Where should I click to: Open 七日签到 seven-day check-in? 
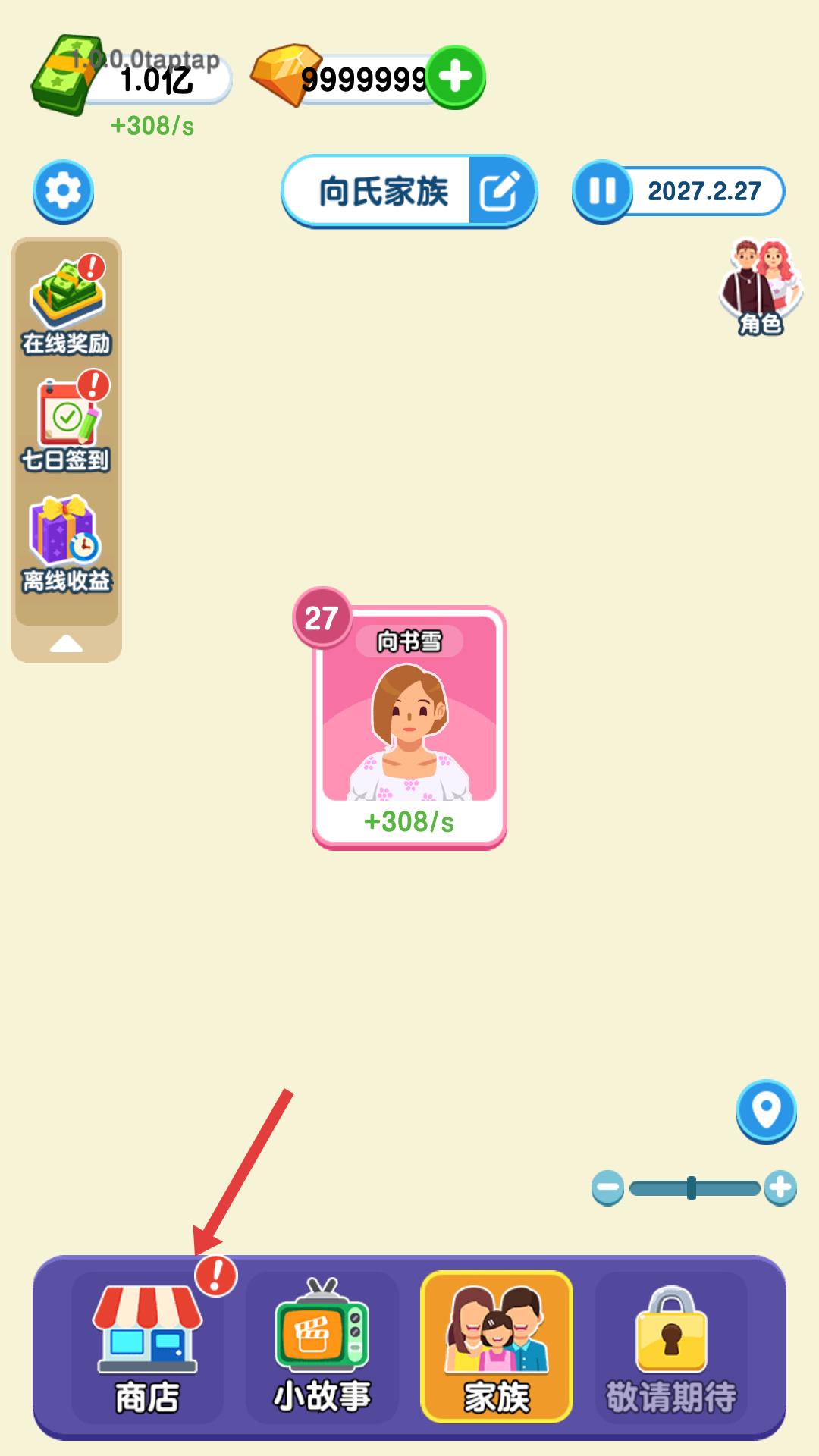pyautogui.click(x=67, y=423)
